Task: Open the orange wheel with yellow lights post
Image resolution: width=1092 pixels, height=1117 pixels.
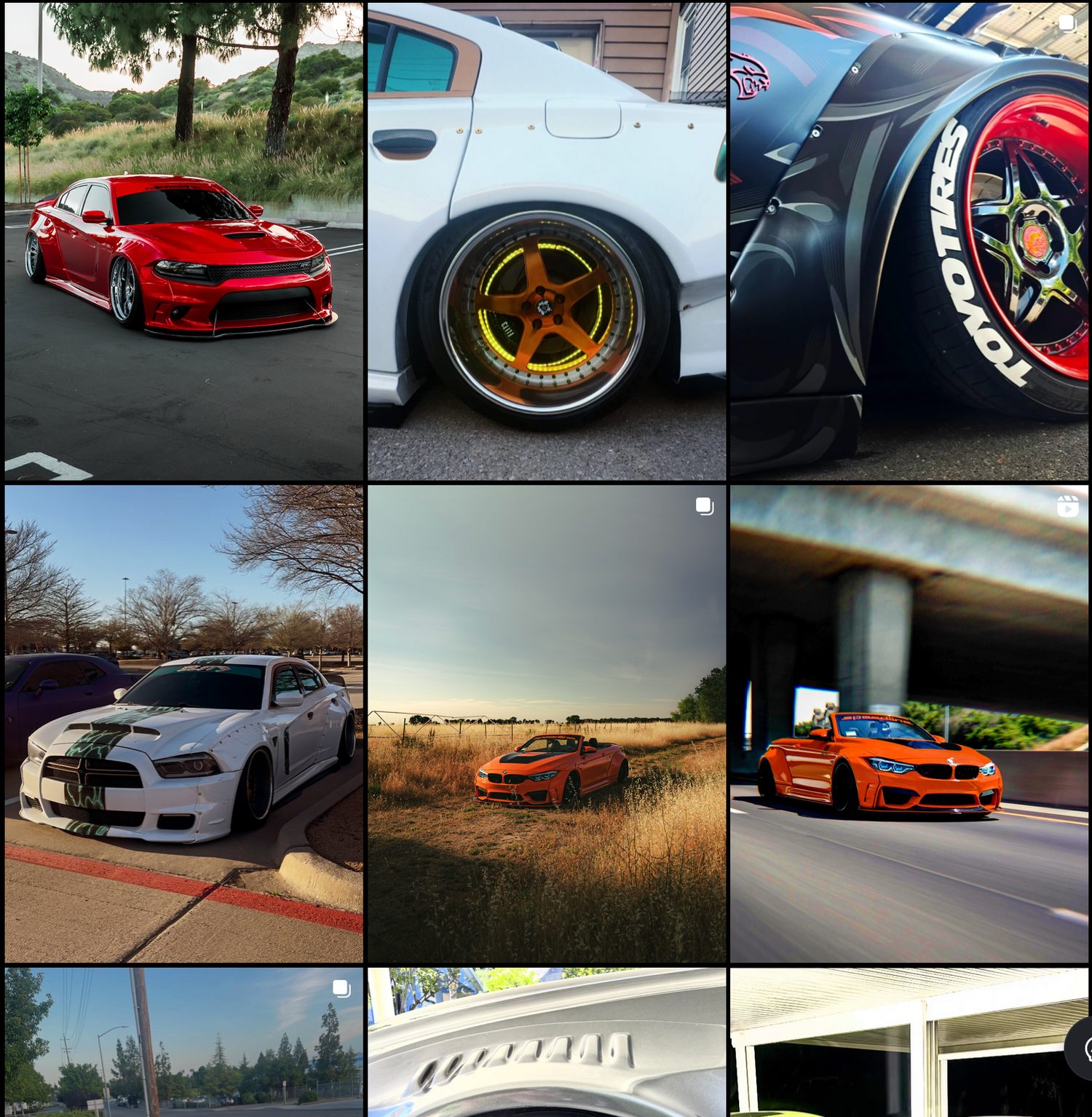Action: coord(546,242)
